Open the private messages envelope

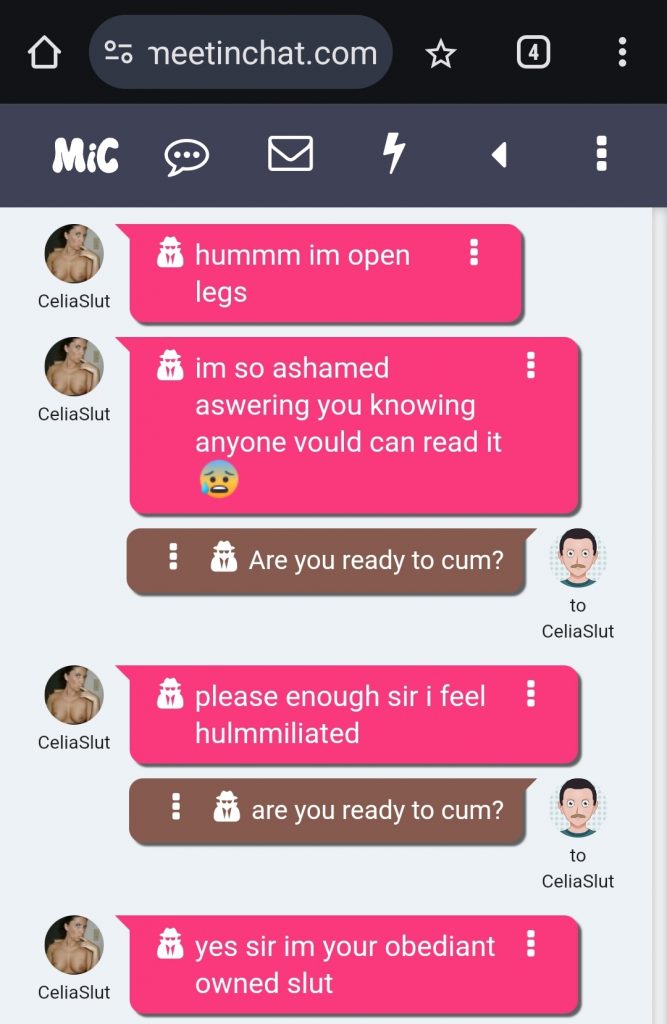point(290,154)
